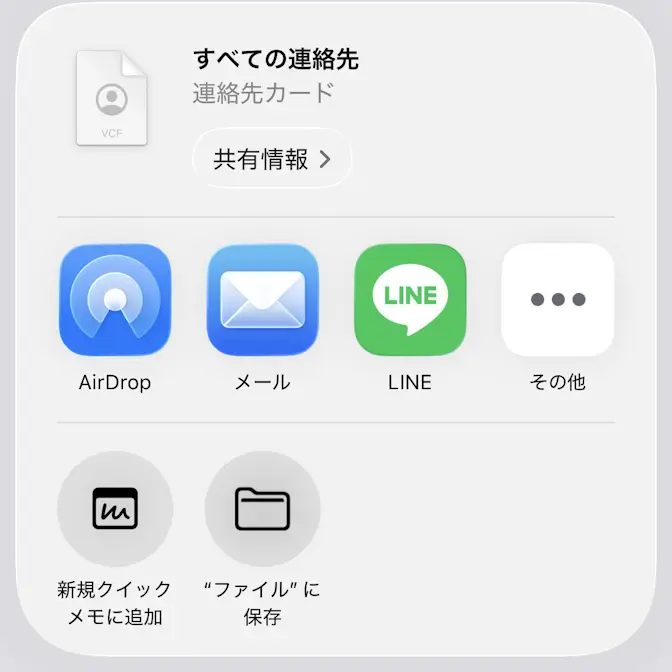
Task: Send the contact card via メール
Action: coord(262,300)
